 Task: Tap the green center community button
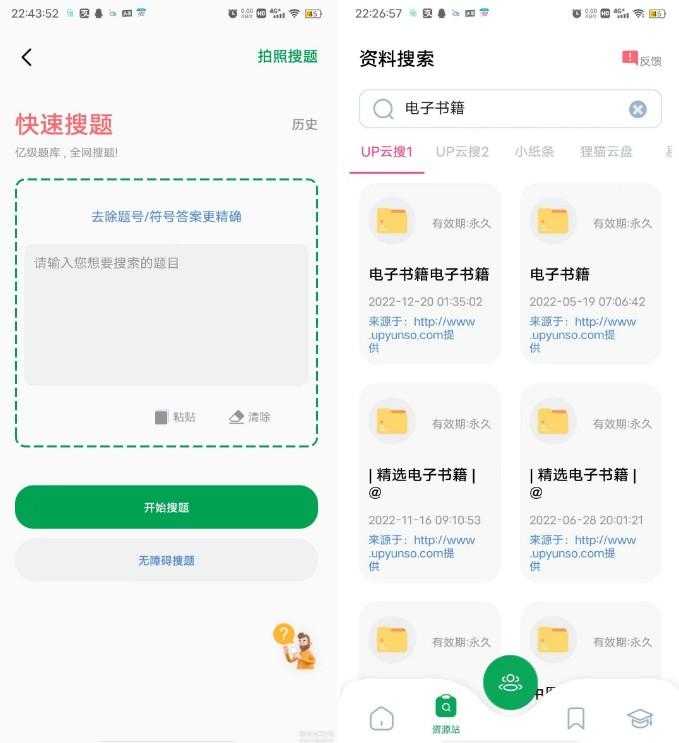pos(510,682)
